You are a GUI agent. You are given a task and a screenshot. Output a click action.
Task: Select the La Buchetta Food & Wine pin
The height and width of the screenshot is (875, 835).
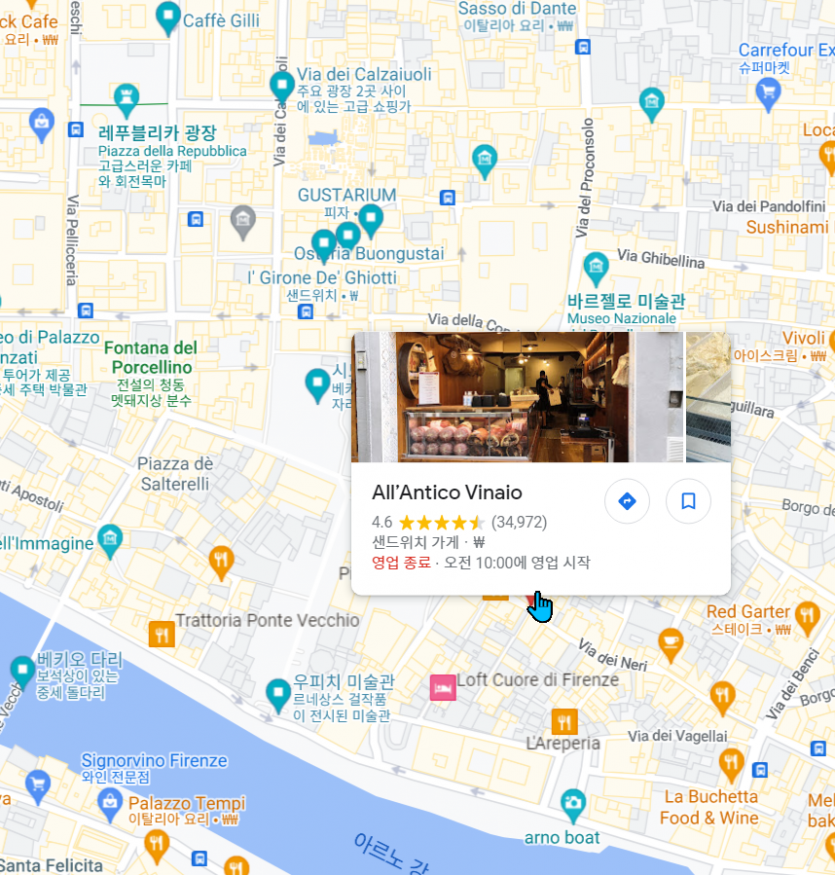pyautogui.click(x=731, y=765)
